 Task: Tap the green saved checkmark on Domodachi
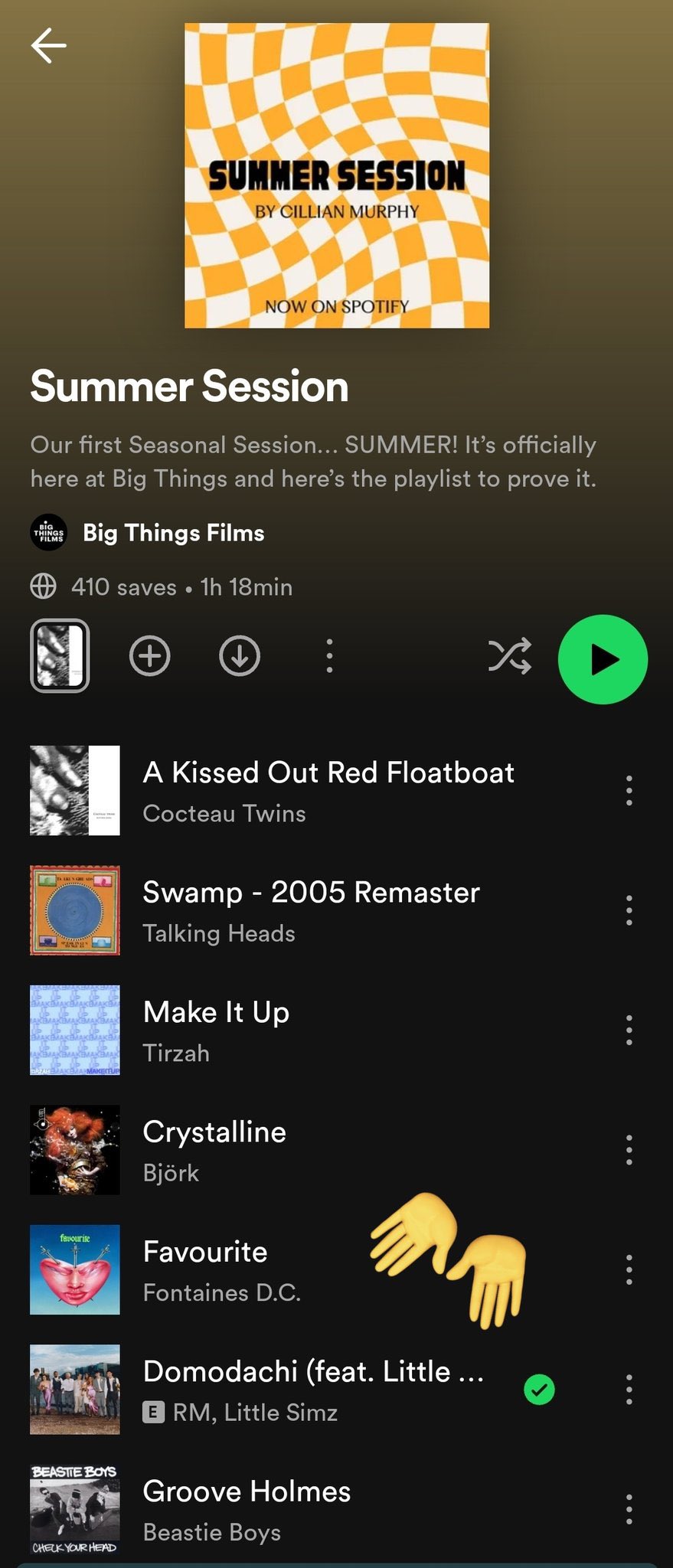(539, 1389)
